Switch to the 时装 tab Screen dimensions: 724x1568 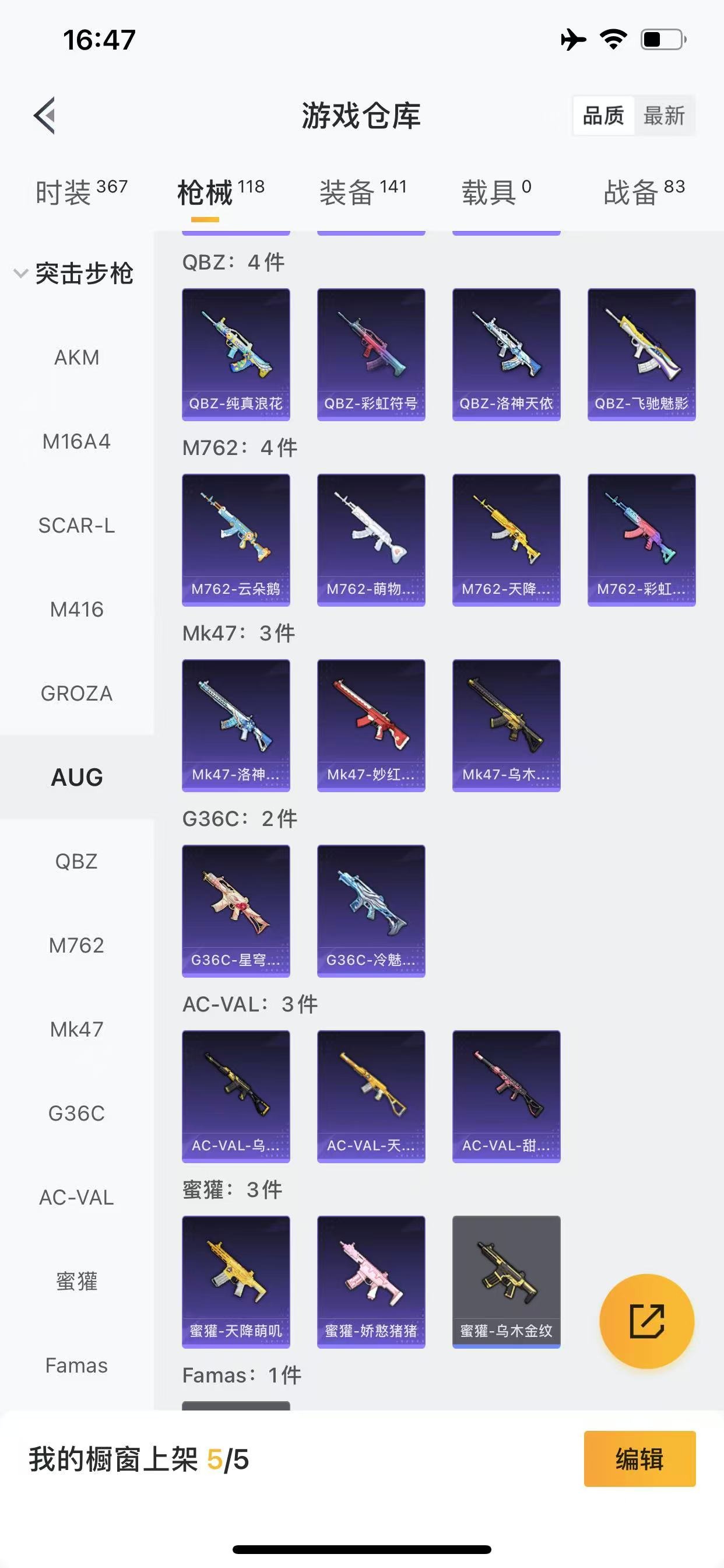(81, 192)
